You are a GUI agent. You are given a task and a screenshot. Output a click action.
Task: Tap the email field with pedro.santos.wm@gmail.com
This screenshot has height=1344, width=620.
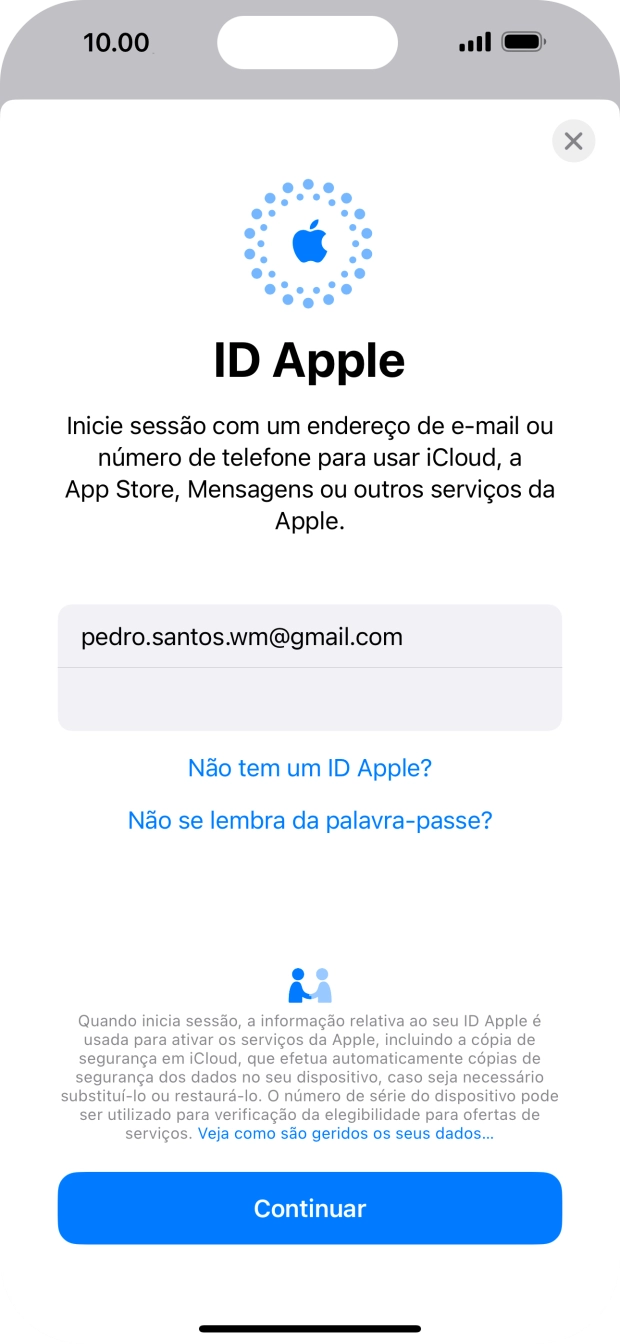[x=309, y=636]
